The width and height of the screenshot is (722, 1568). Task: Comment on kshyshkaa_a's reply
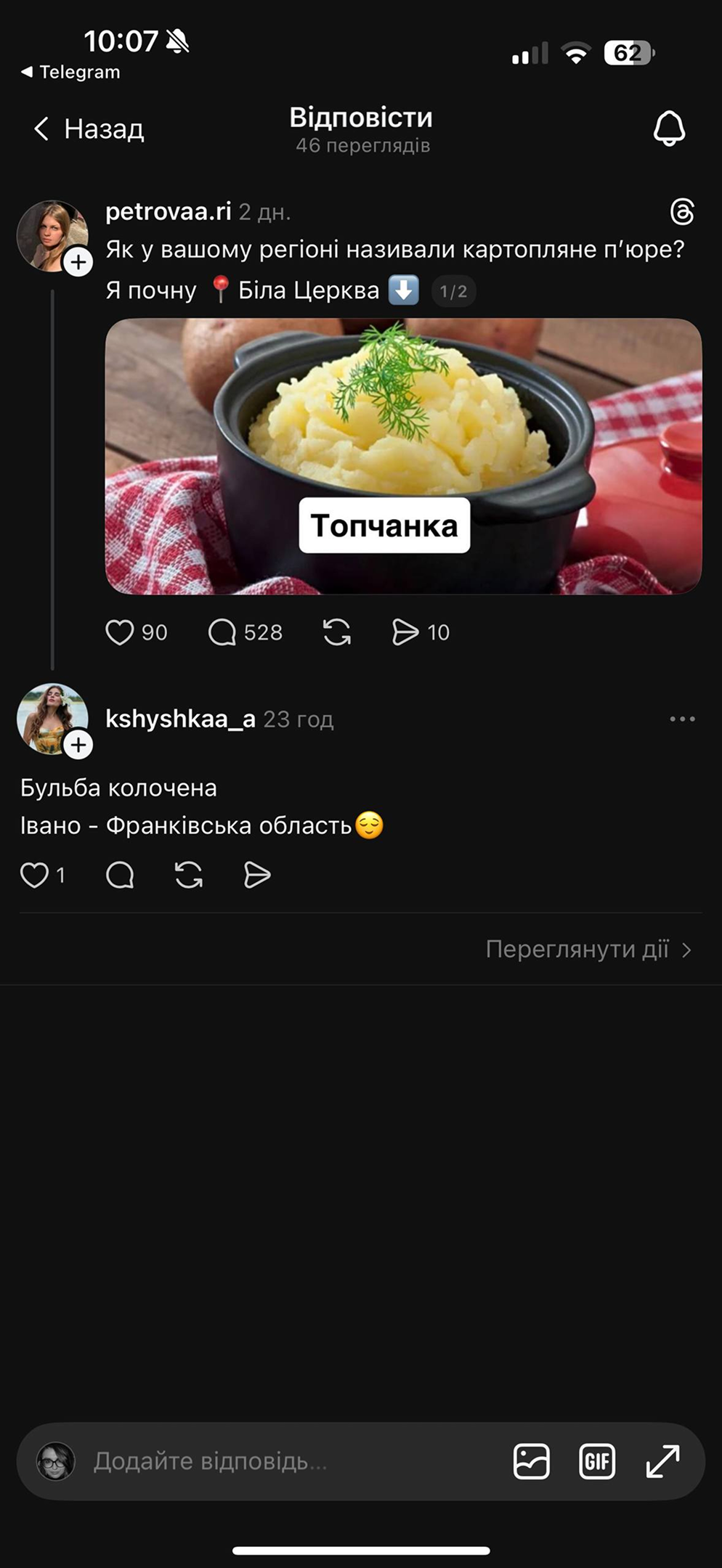[120, 875]
